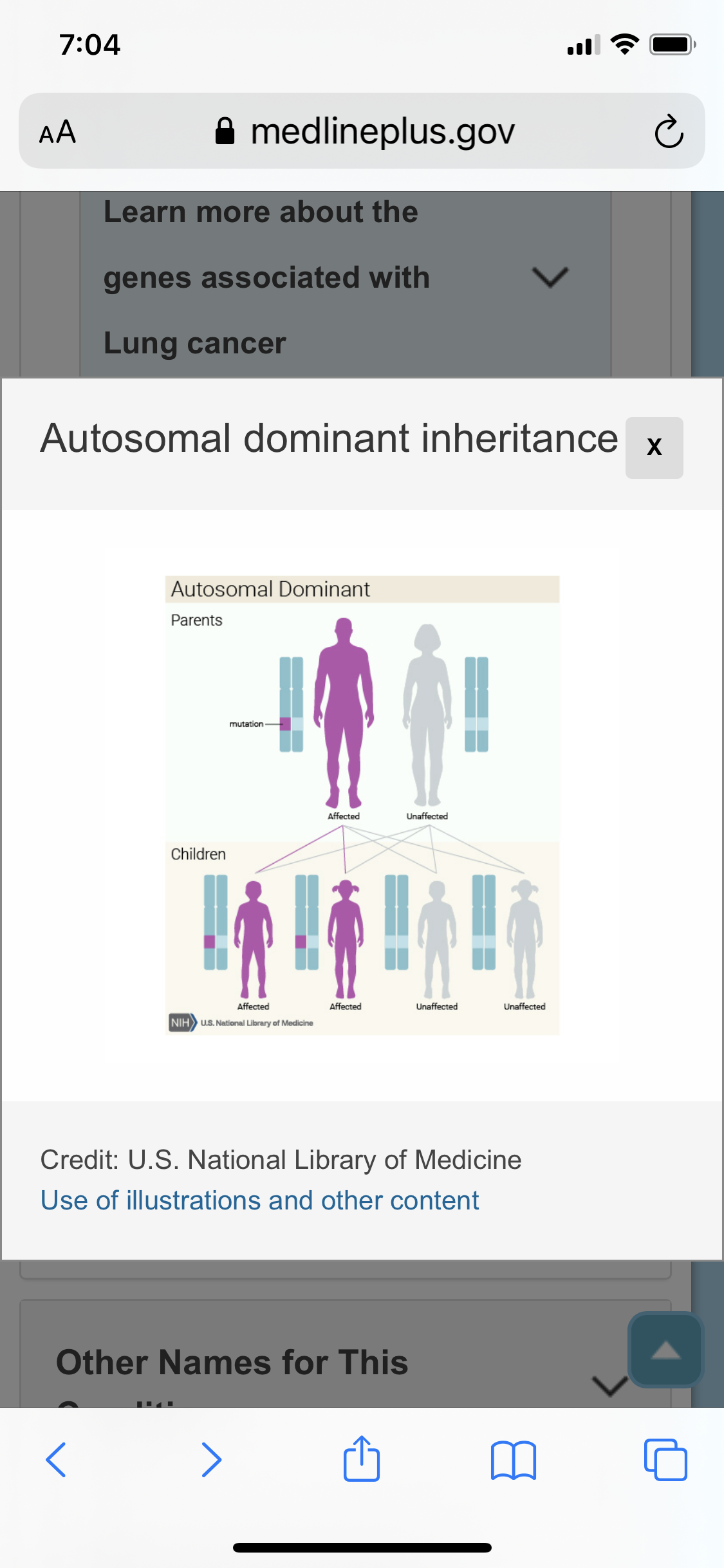Viewport: 724px width, 1568px height.
Task: Open 'Use of illustrations and other content' link
Action: [259, 1200]
